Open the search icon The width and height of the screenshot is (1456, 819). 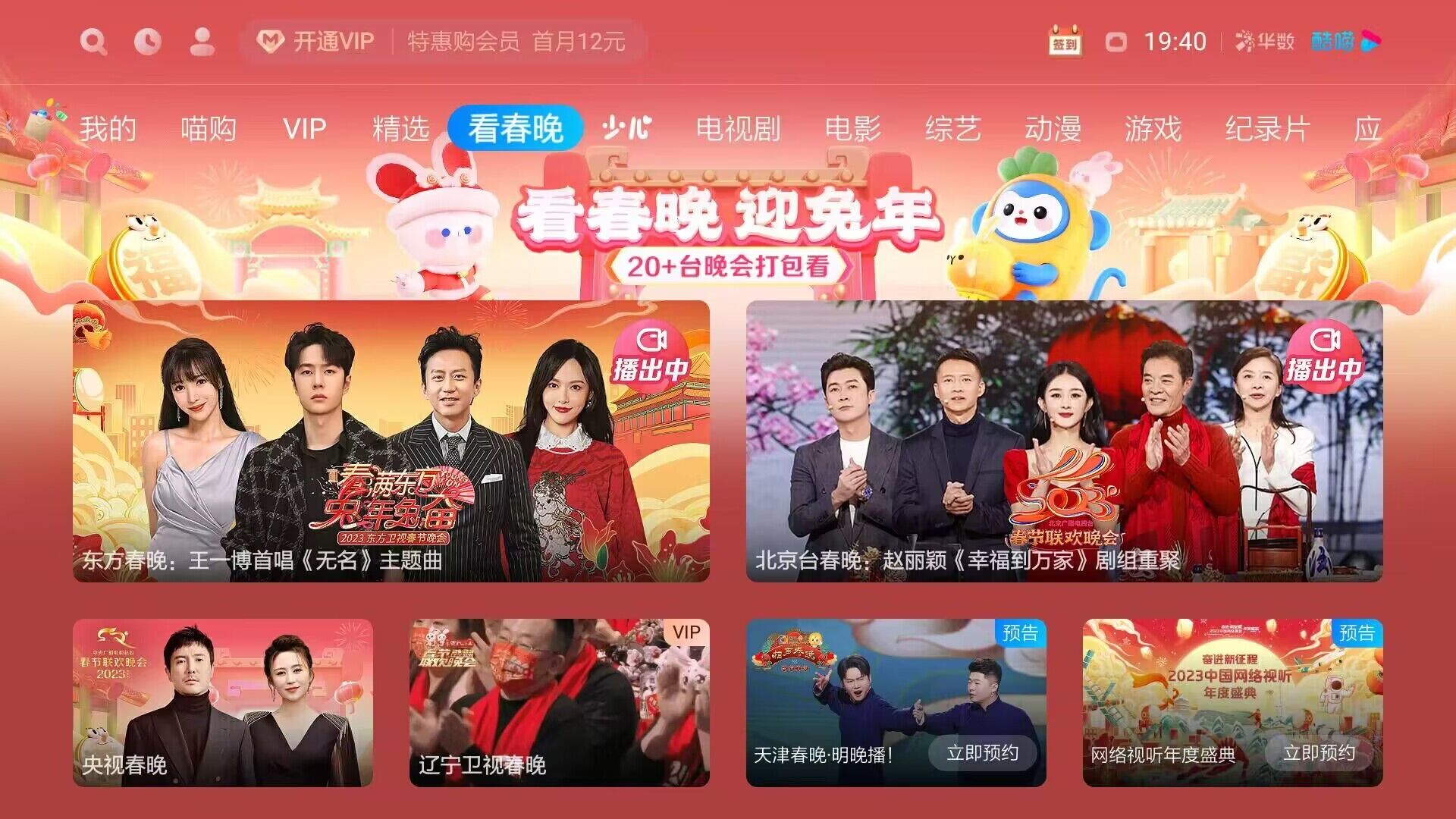[93, 42]
